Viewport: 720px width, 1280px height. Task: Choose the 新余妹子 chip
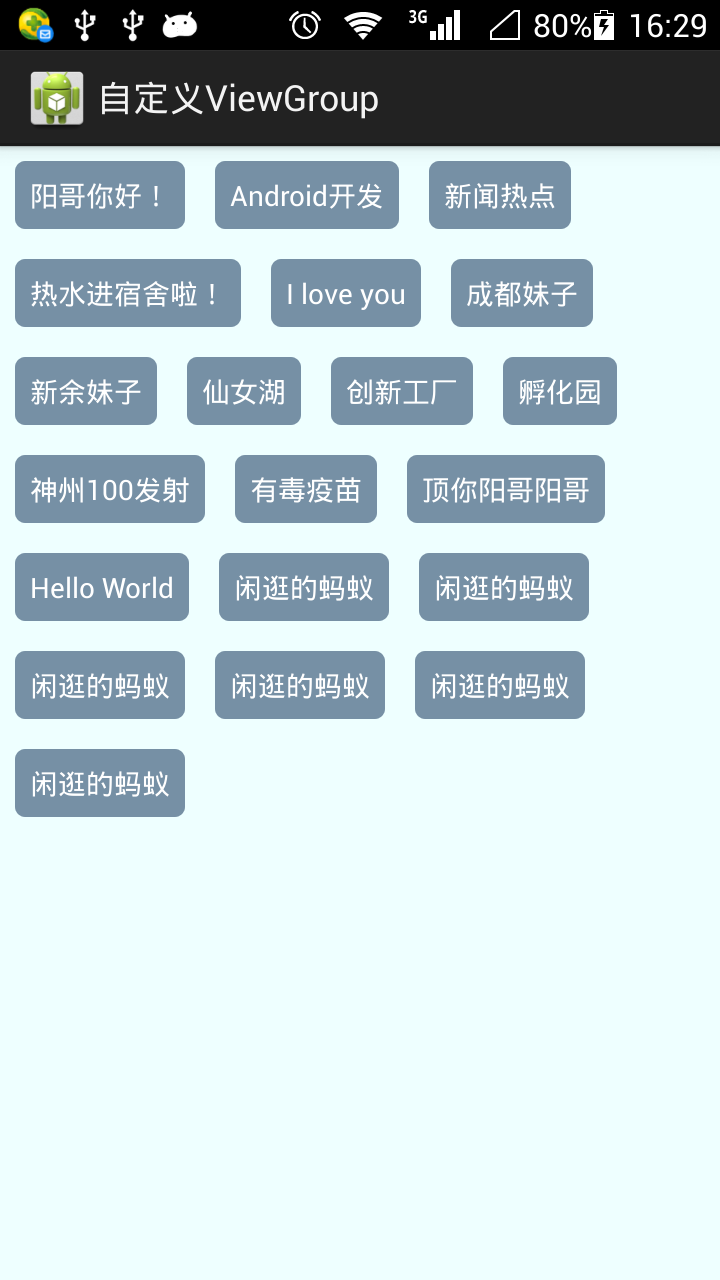point(86,391)
